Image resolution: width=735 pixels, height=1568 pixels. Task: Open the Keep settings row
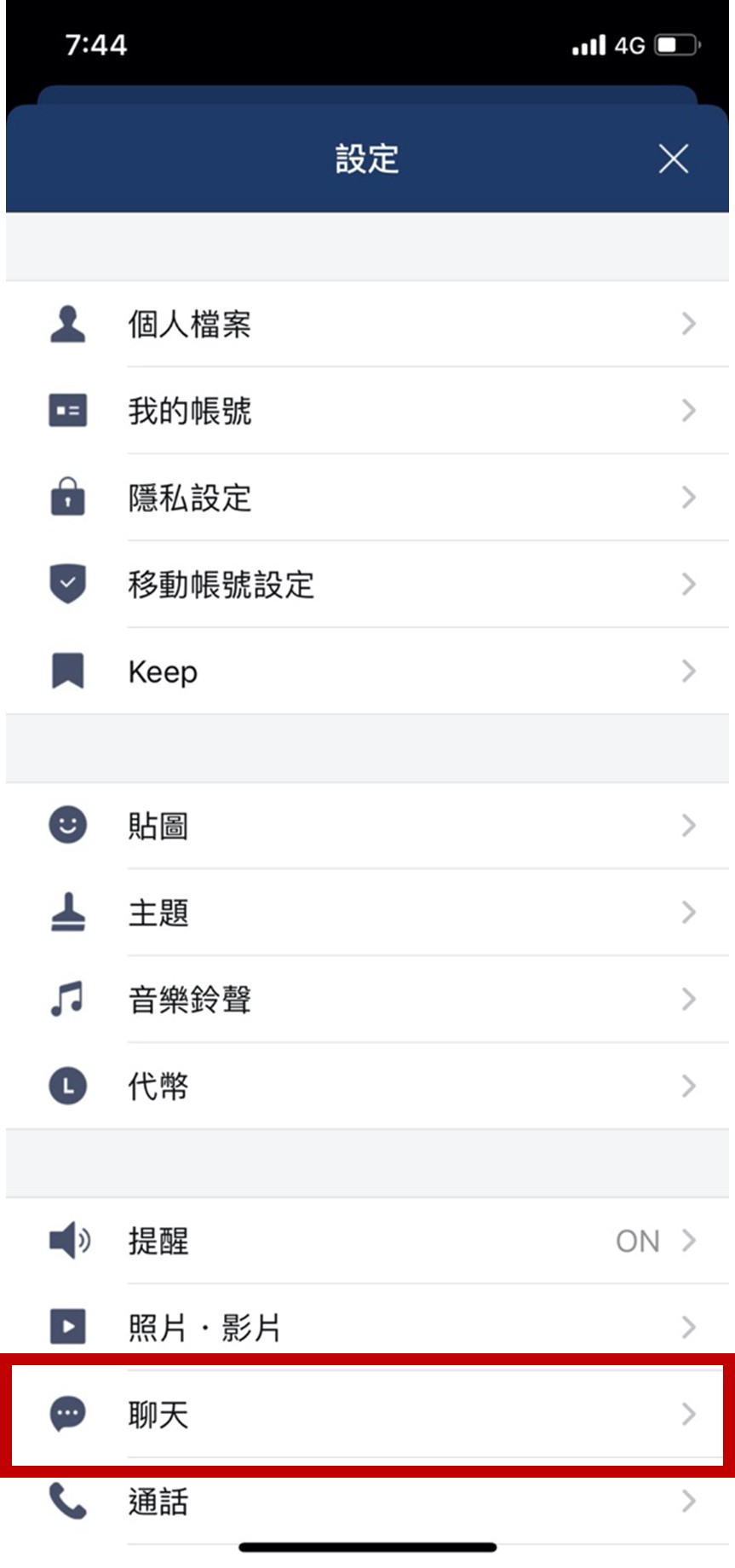coord(366,672)
